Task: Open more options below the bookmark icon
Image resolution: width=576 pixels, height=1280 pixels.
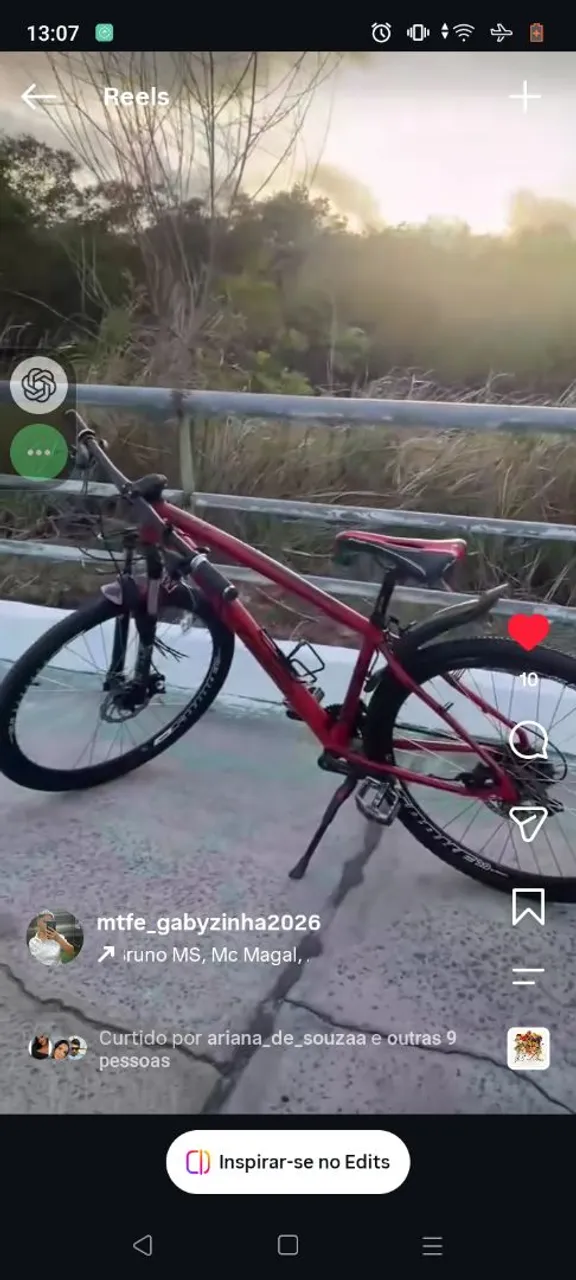Action: point(528,976)
